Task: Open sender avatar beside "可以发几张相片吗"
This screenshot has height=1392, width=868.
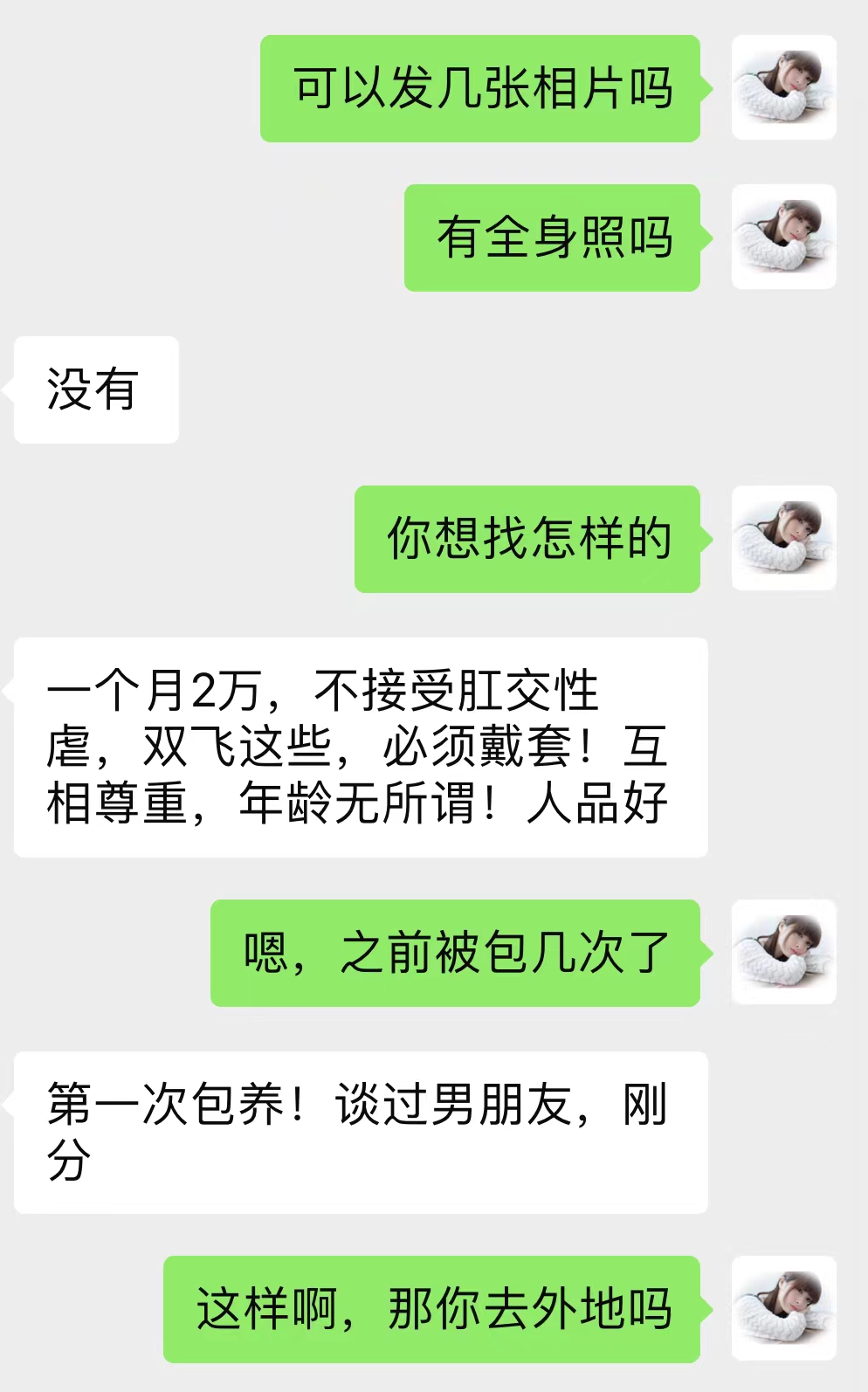Action: click(783, 87)
